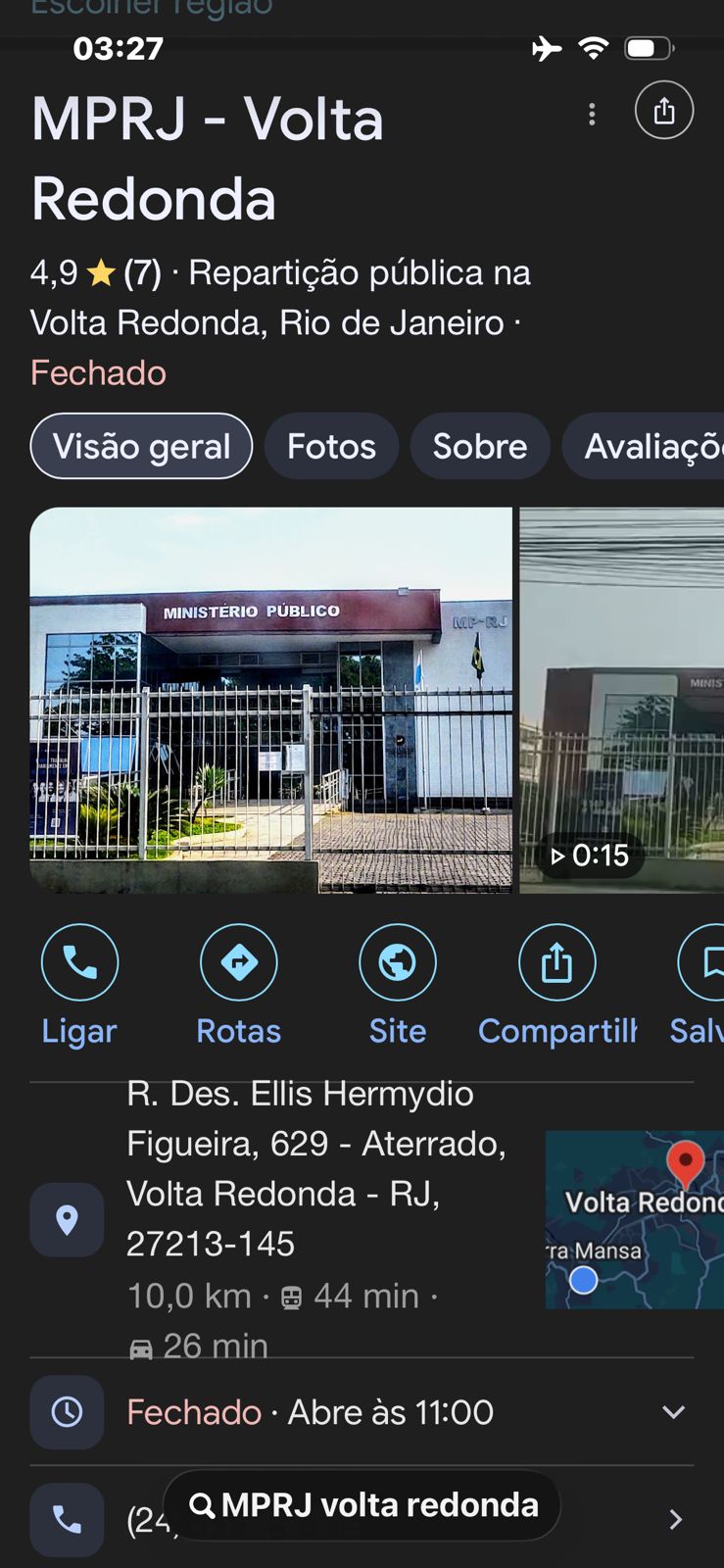Switch to the Sobre tab
This screenshot has height=1568, width=724.
(480, 447)
